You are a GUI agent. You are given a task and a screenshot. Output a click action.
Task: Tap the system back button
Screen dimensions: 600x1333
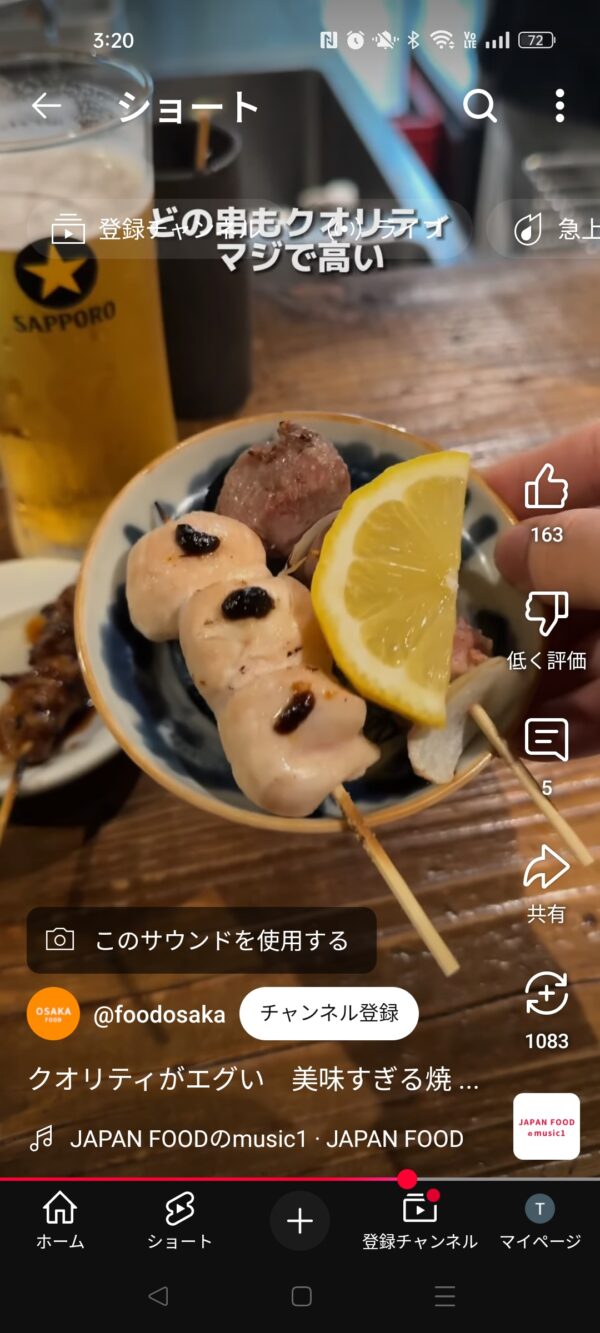click(157, 1297)
